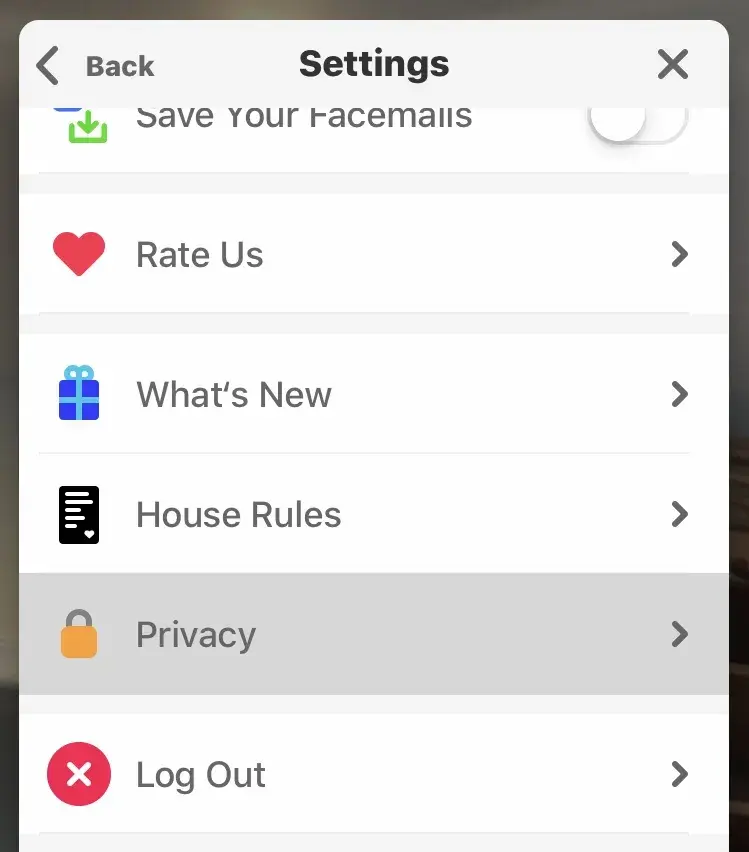
Task: Select the Log Out row
Action: [373, 775]
